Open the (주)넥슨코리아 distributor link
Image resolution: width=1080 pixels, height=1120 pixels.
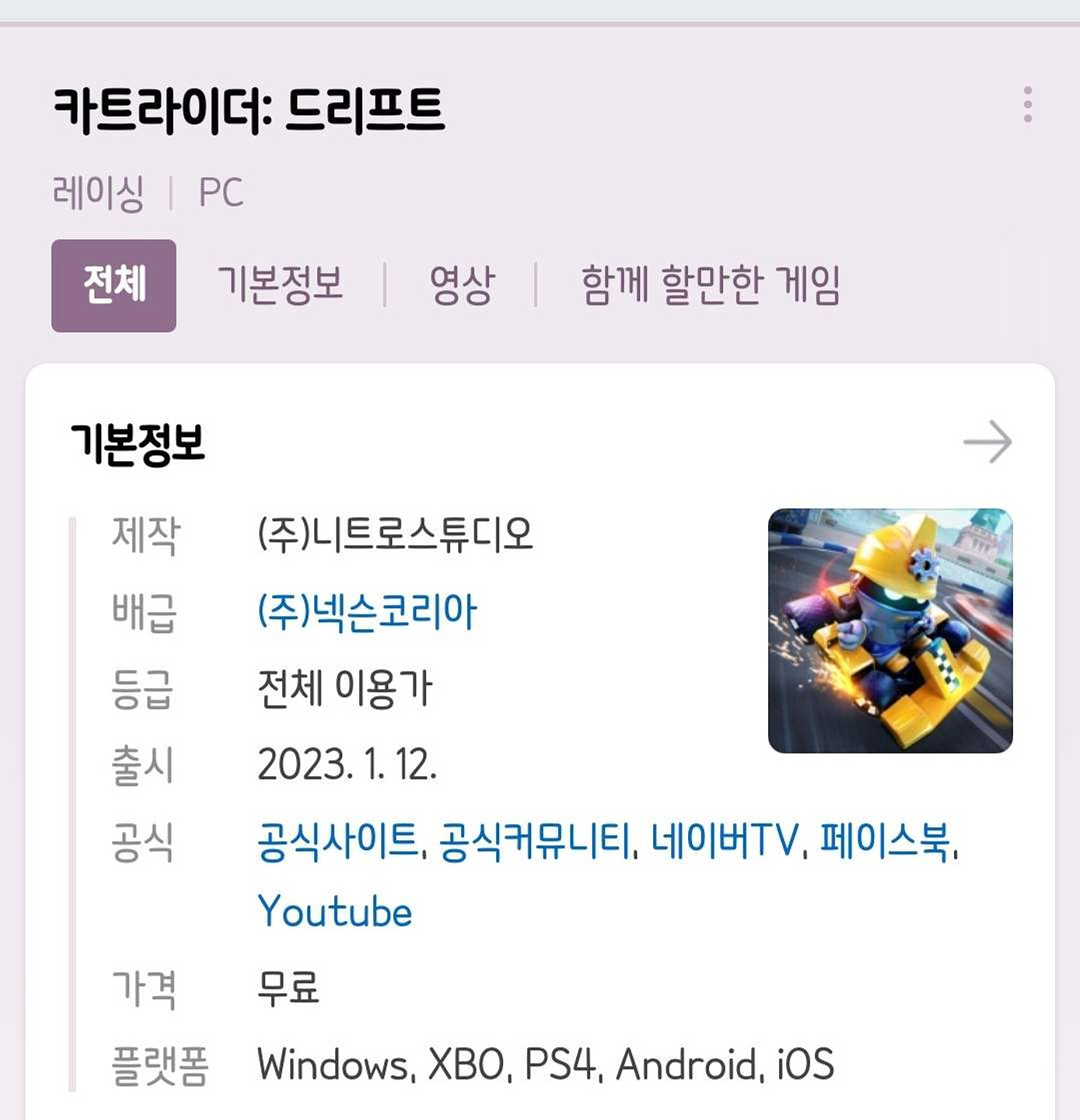366,612
